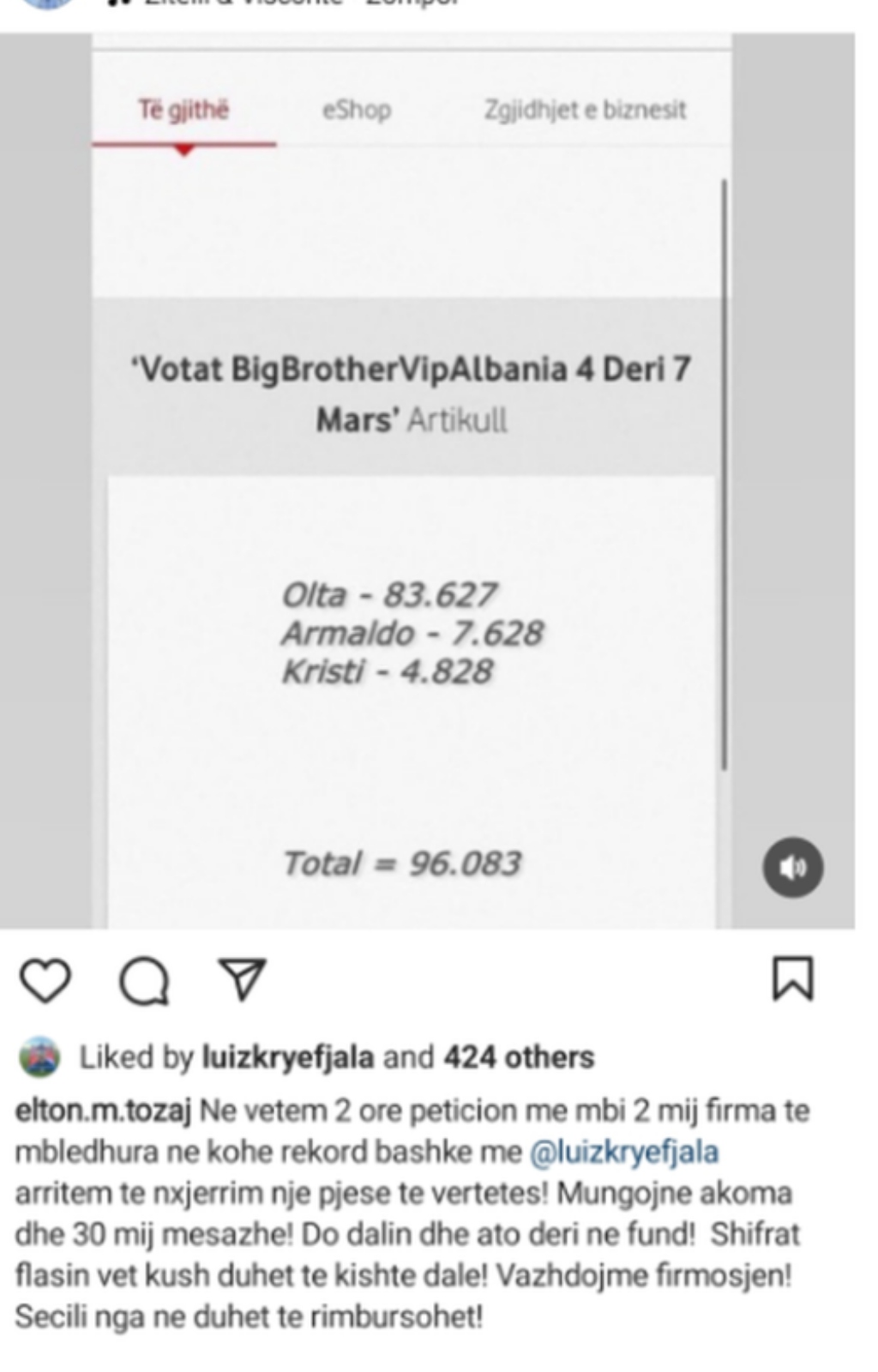
Task: Open the comments on this post
Action: tap(144, 980)
